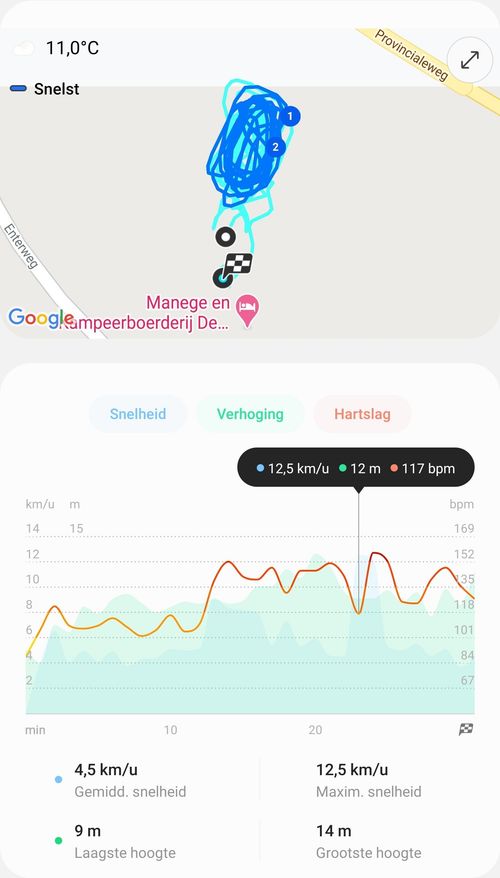This screenshot has height=878, width=500.
Task: Toggle the Snelheid chart series
Action: [x=138, y=414]
